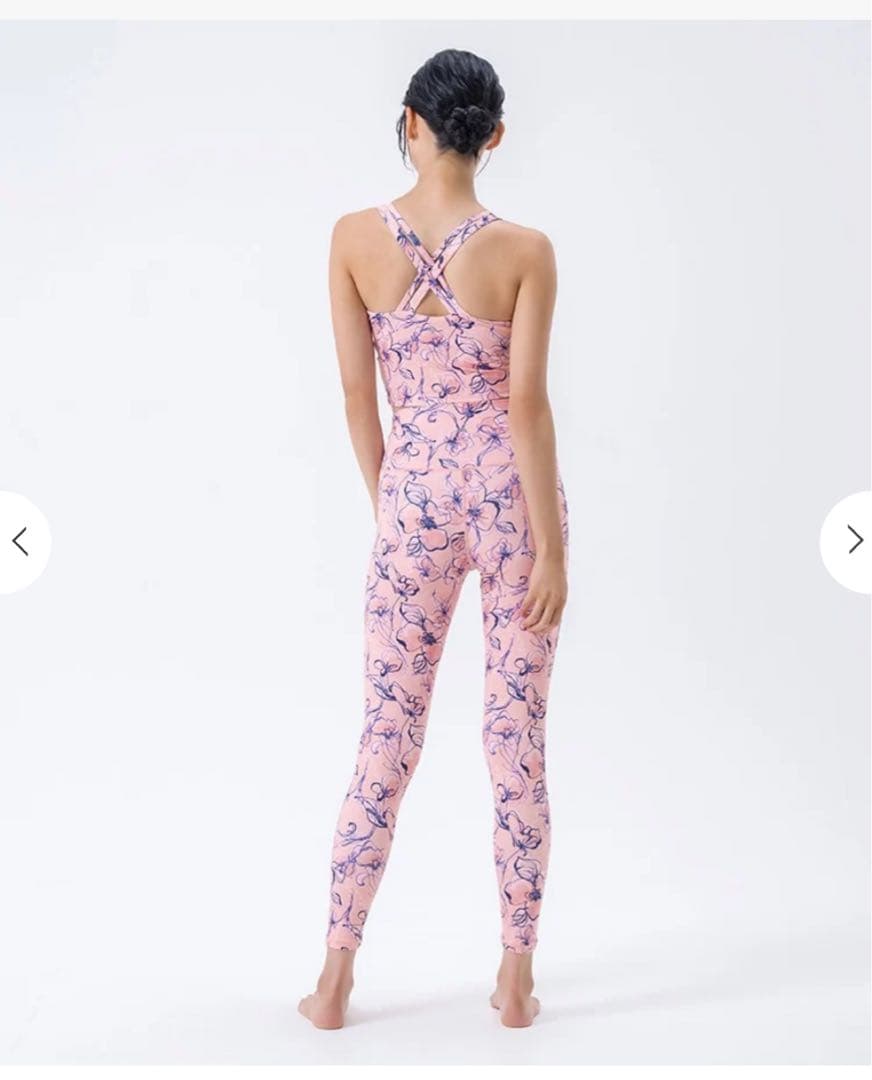This screenshot has width=872, height=1080.
Task: Show the next product photo
Action: 852,541
